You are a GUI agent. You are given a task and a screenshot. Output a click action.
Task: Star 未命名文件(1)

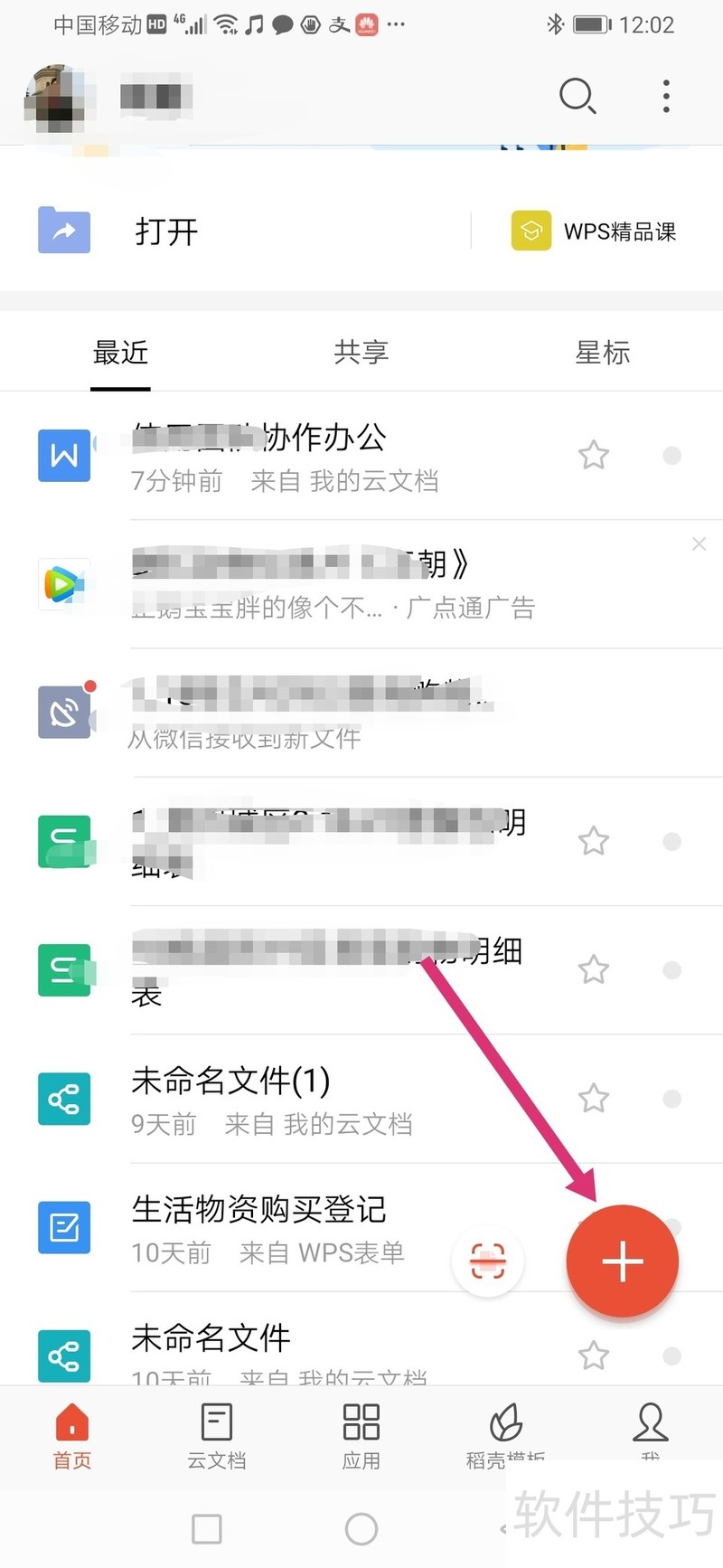(594, 1099)
